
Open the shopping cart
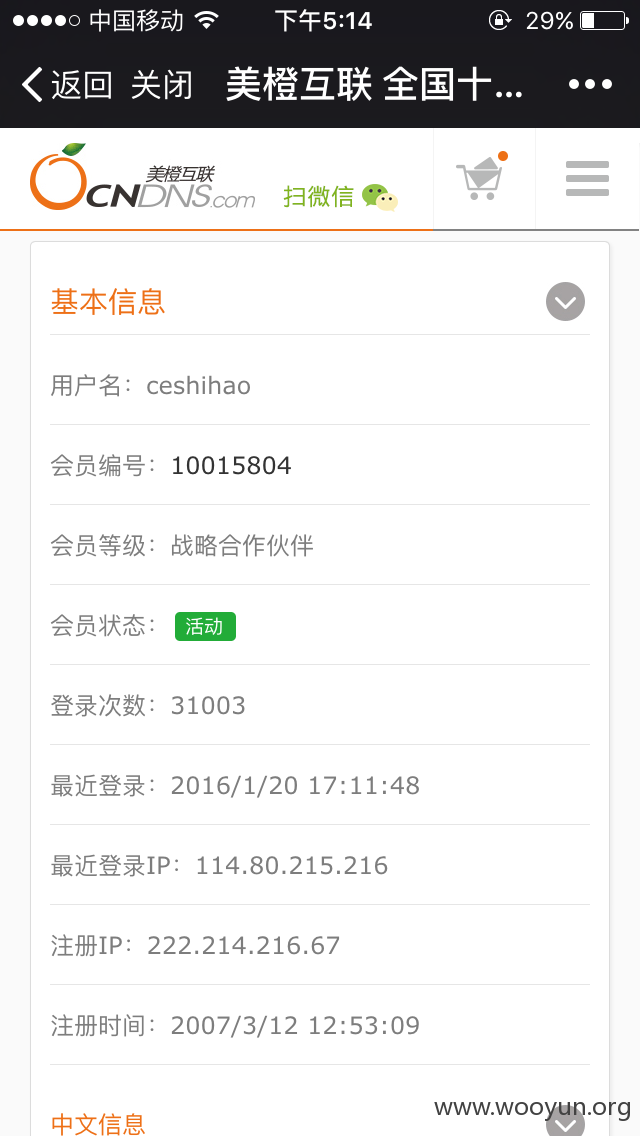point(483,178)
